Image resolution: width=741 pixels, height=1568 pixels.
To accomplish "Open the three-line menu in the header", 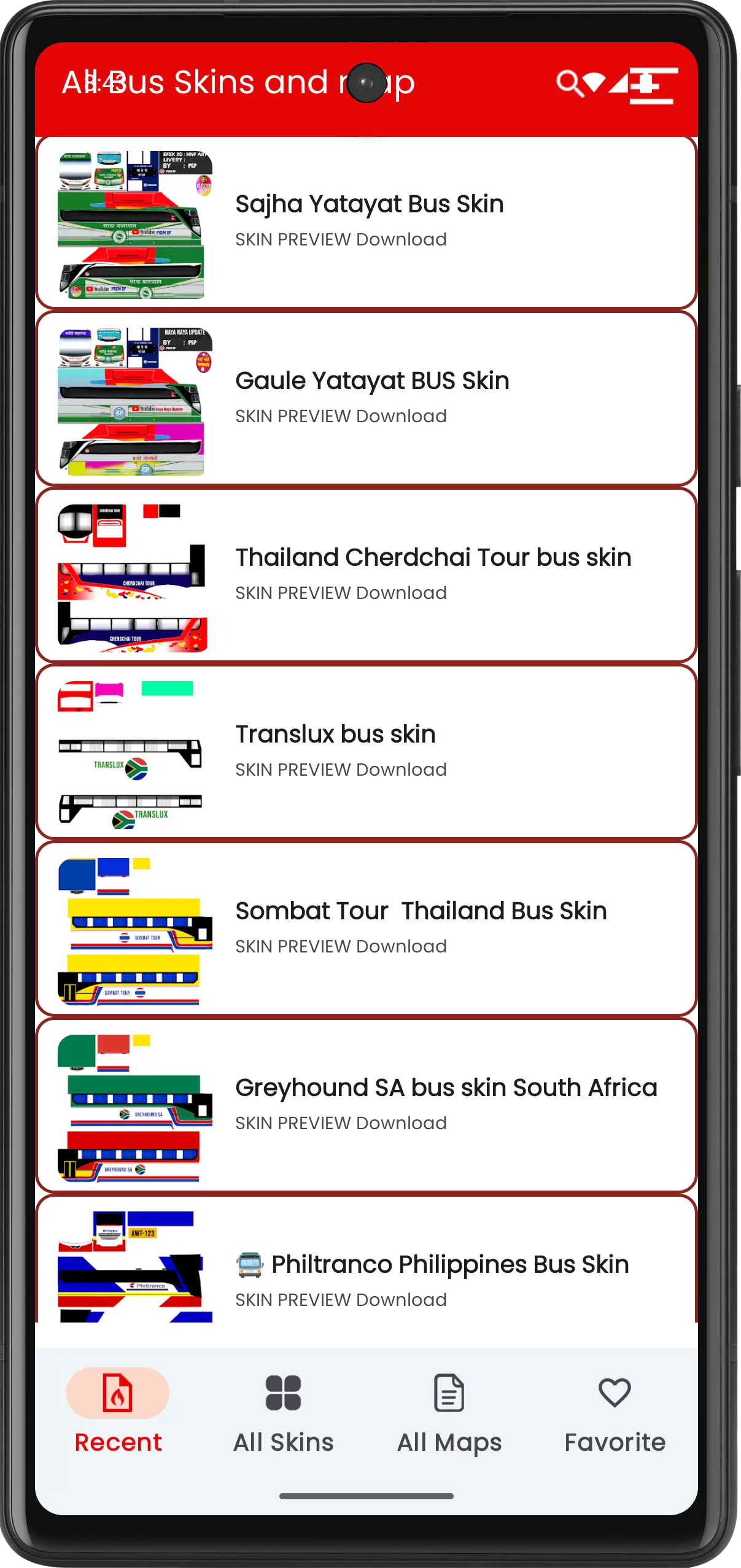I will (654, 85).
